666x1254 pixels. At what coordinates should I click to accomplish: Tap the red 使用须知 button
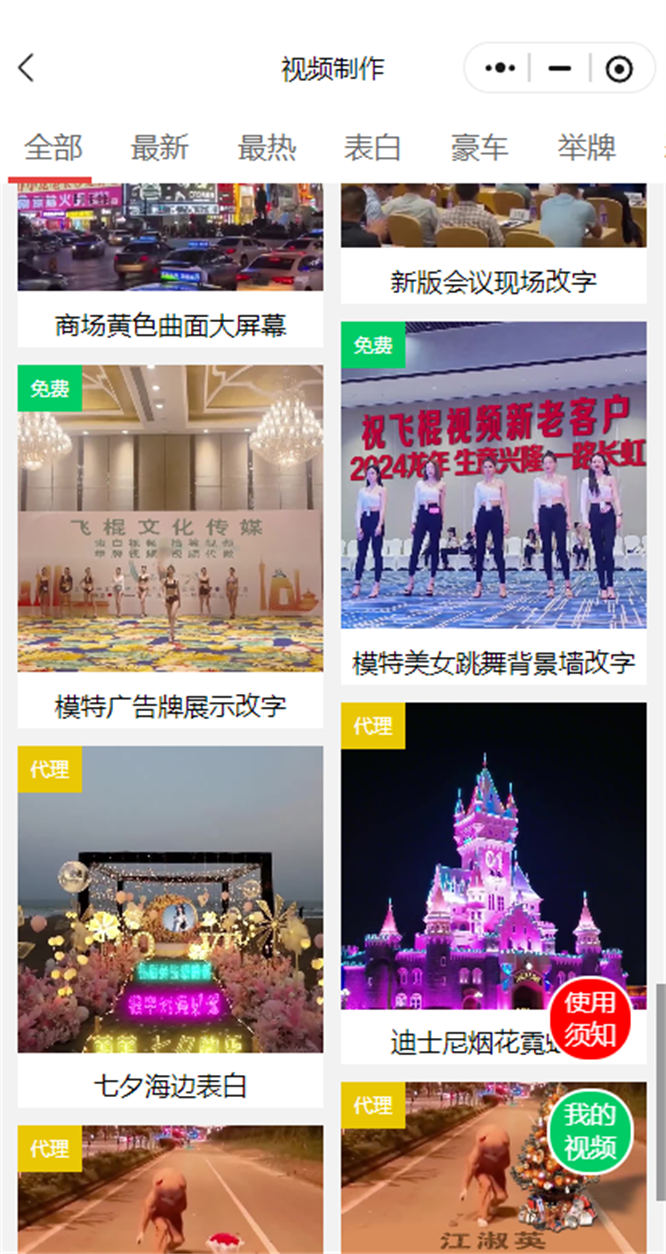(590, 1018)
